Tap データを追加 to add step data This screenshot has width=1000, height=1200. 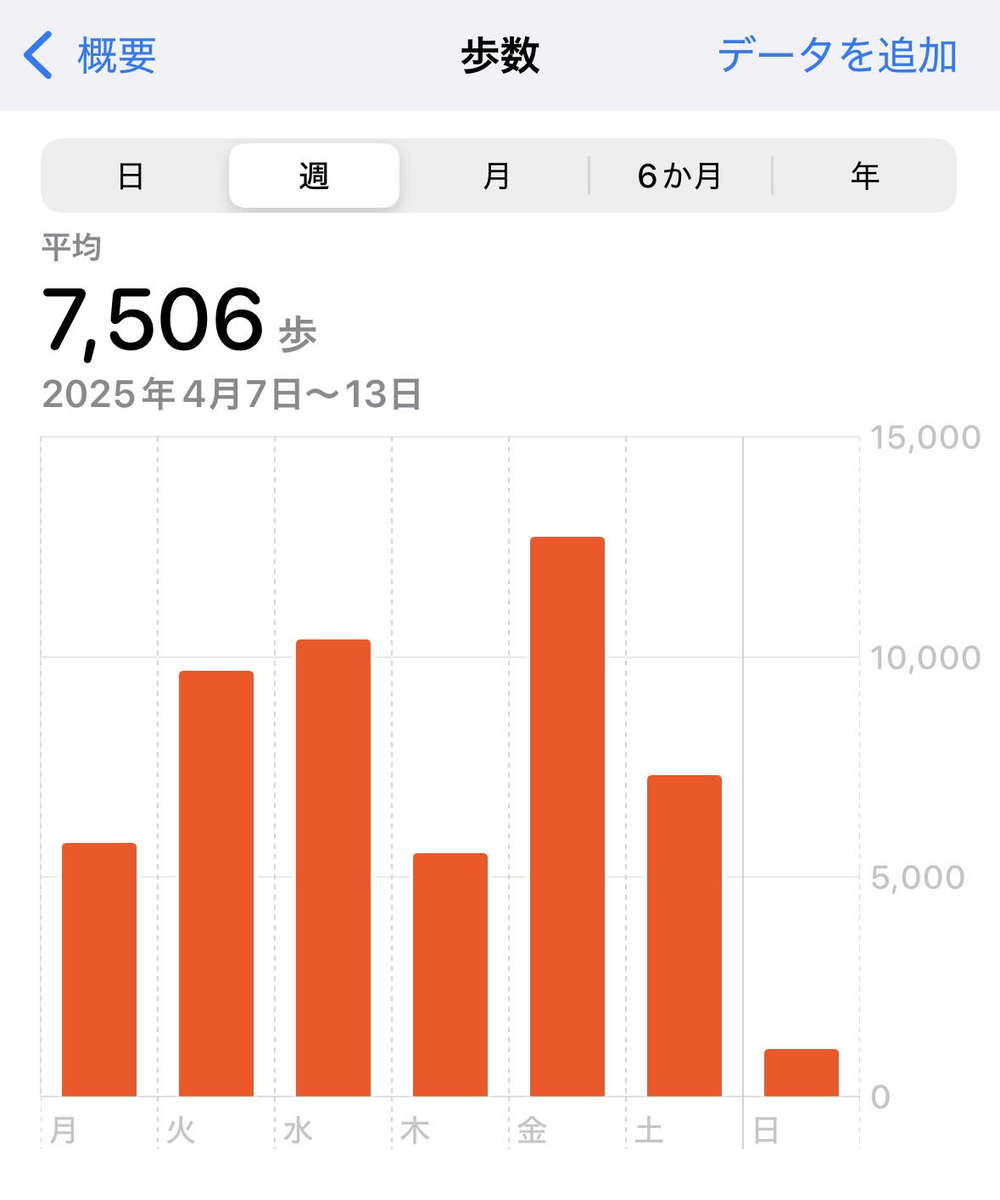(x=837, y=55)
